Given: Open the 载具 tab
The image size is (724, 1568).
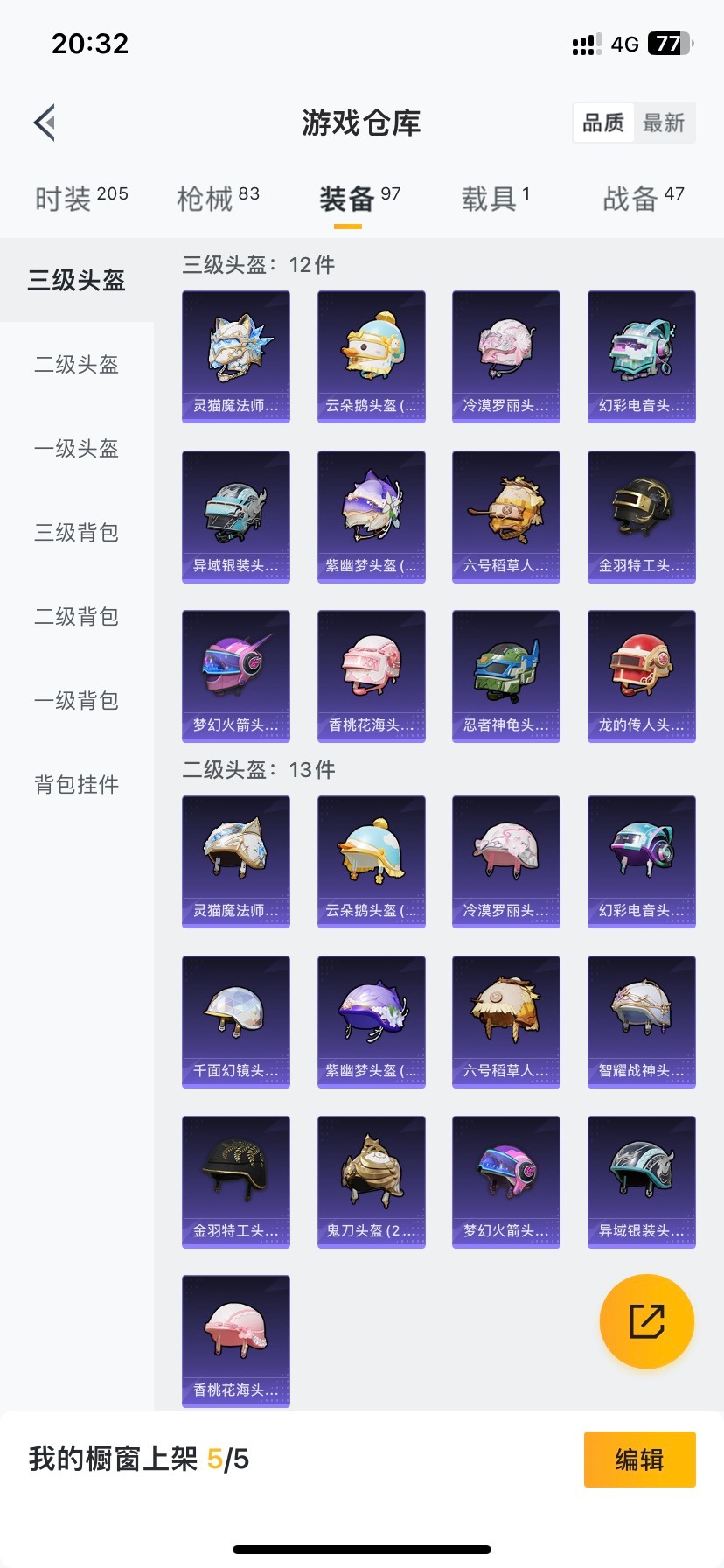Looking at the screenshot, I should pos(495,199).
